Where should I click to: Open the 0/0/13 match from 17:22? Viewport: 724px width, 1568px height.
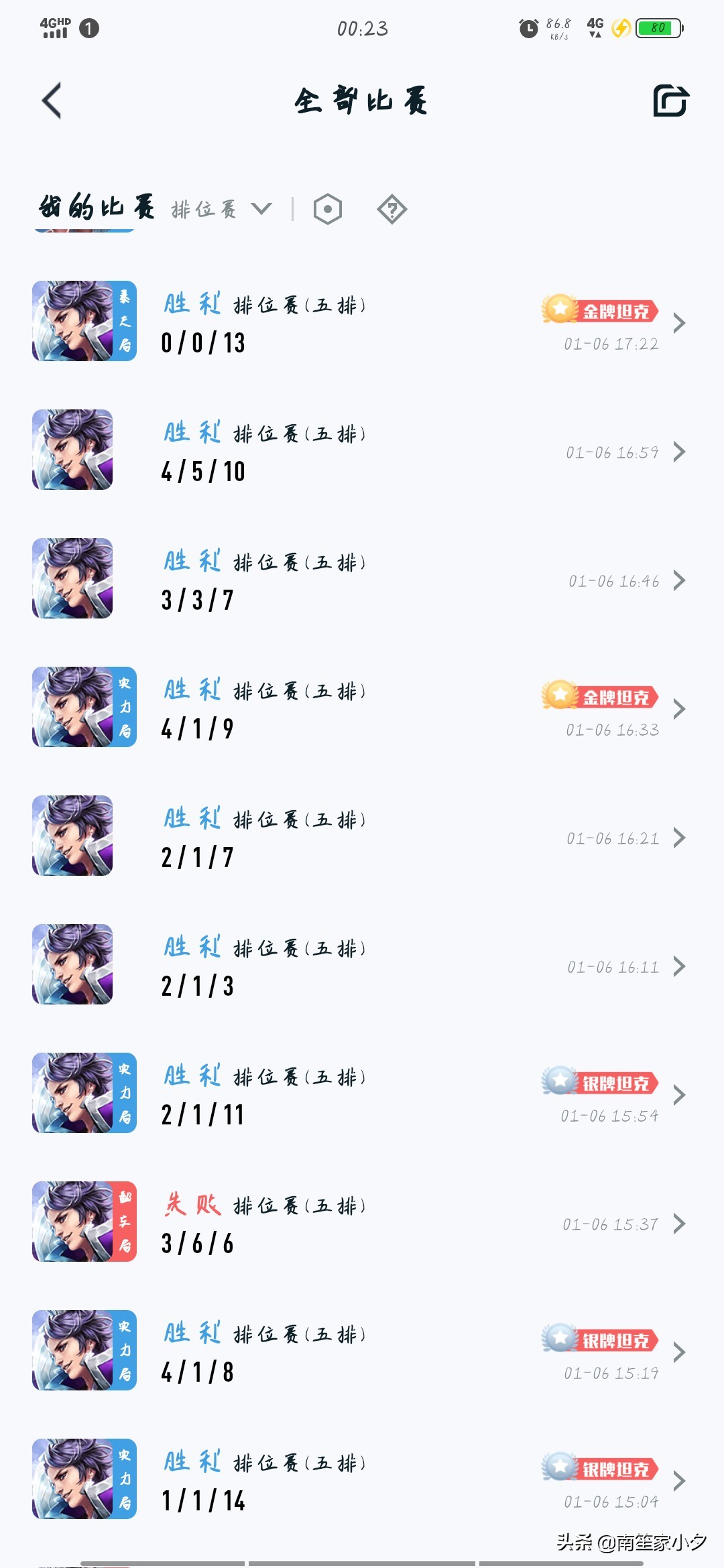(x=362, y=322)
